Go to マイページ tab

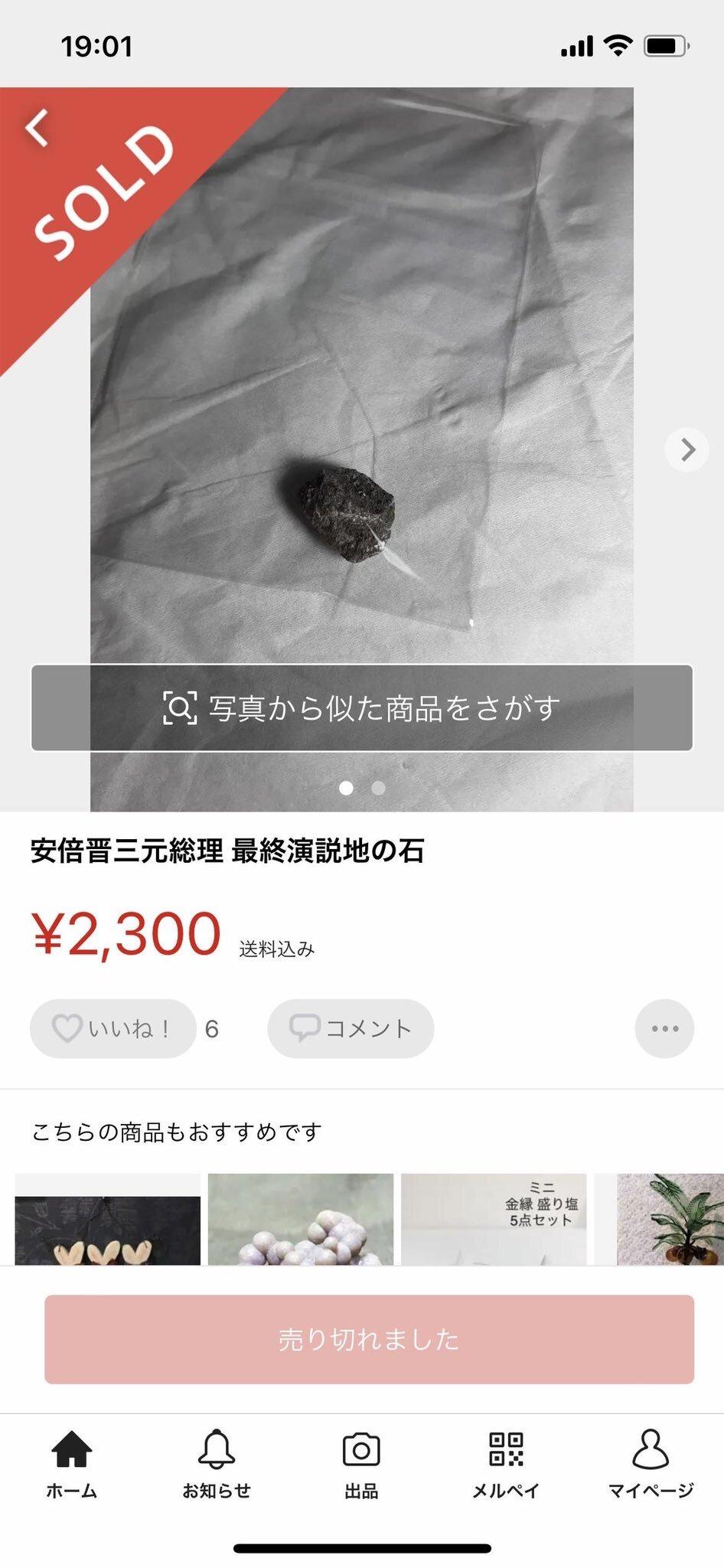(x=651, y=1464)
